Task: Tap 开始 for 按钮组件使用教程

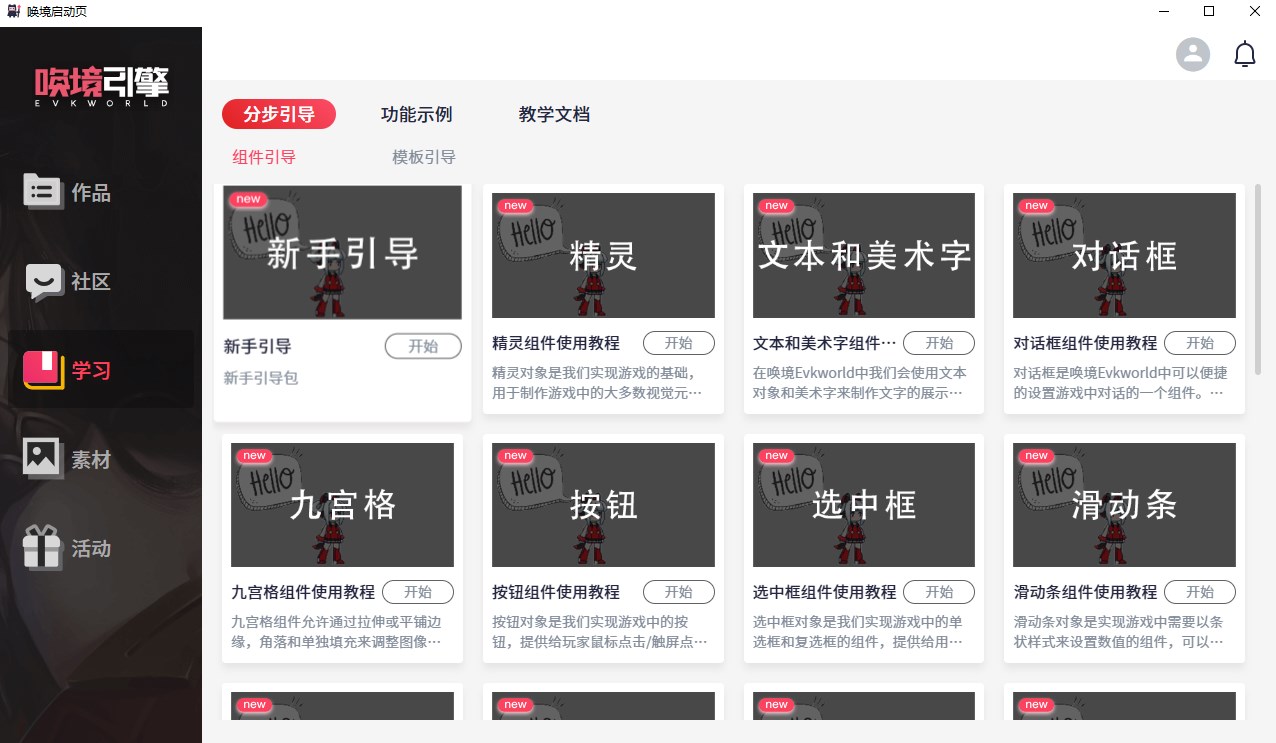Action: tap(678, 592)
